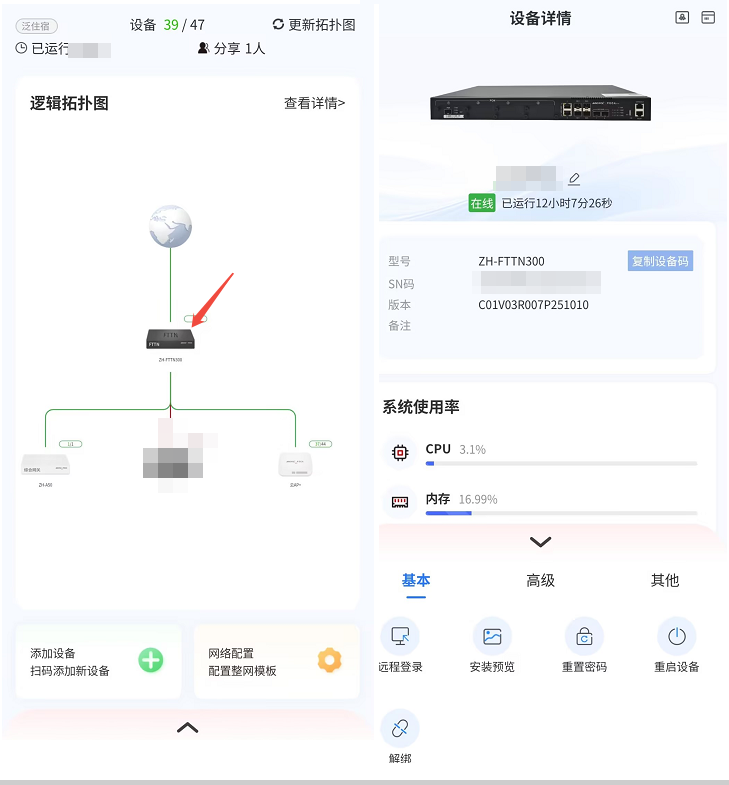Expand the bottom panel with up chevron
This screenshot has width=729, height=785.
click(188, 728)
